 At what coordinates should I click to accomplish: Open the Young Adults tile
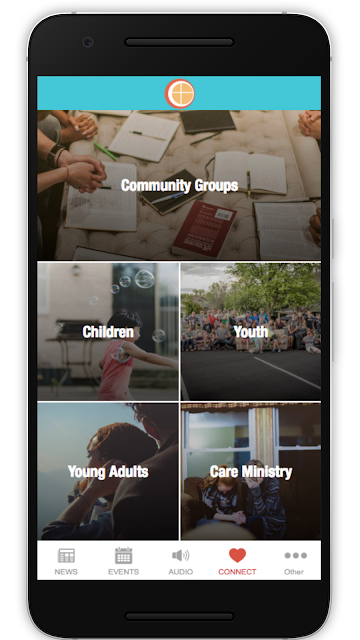pos(108,471)
